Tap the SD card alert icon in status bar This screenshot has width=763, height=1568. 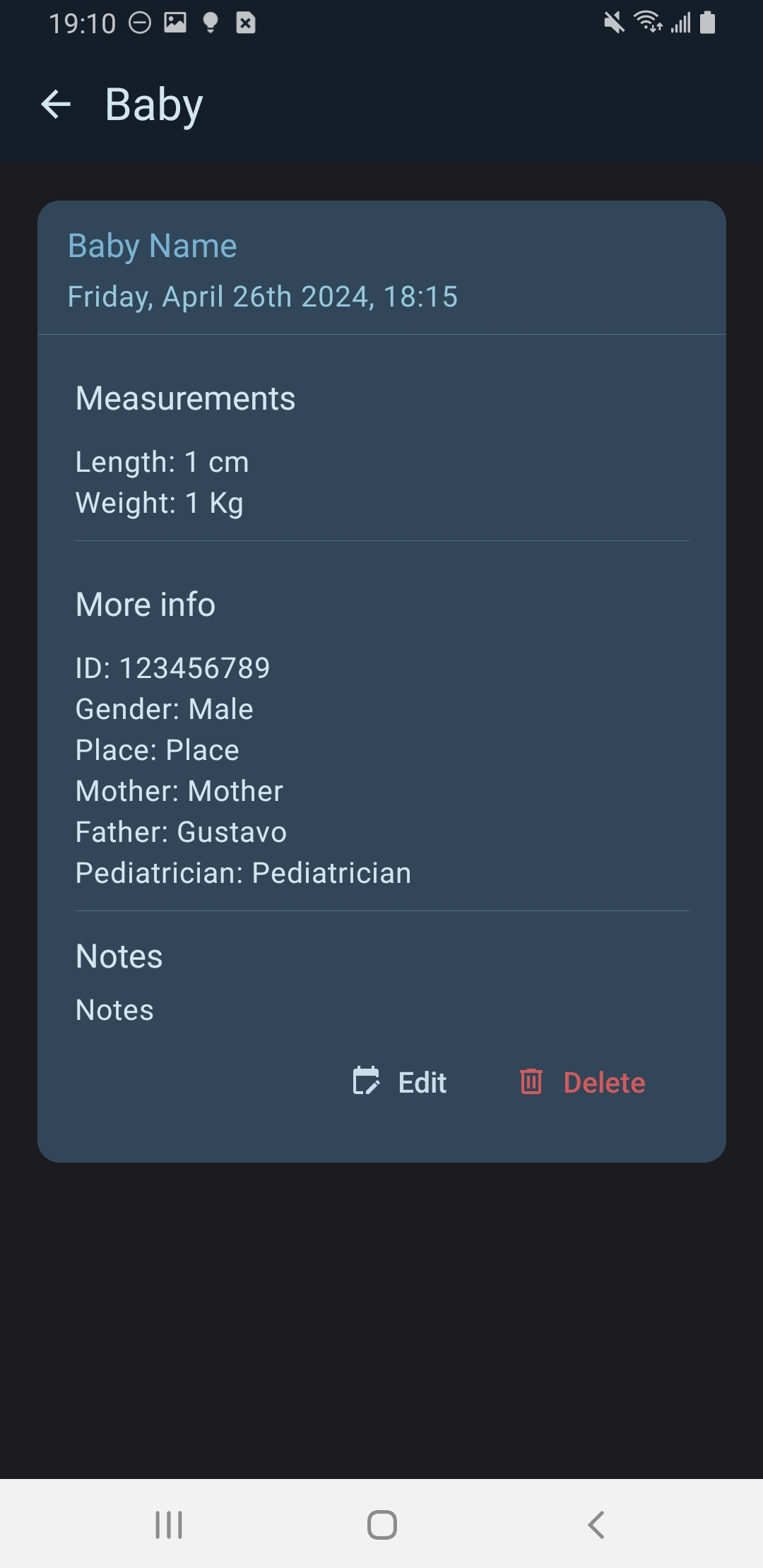coord(245,23)
